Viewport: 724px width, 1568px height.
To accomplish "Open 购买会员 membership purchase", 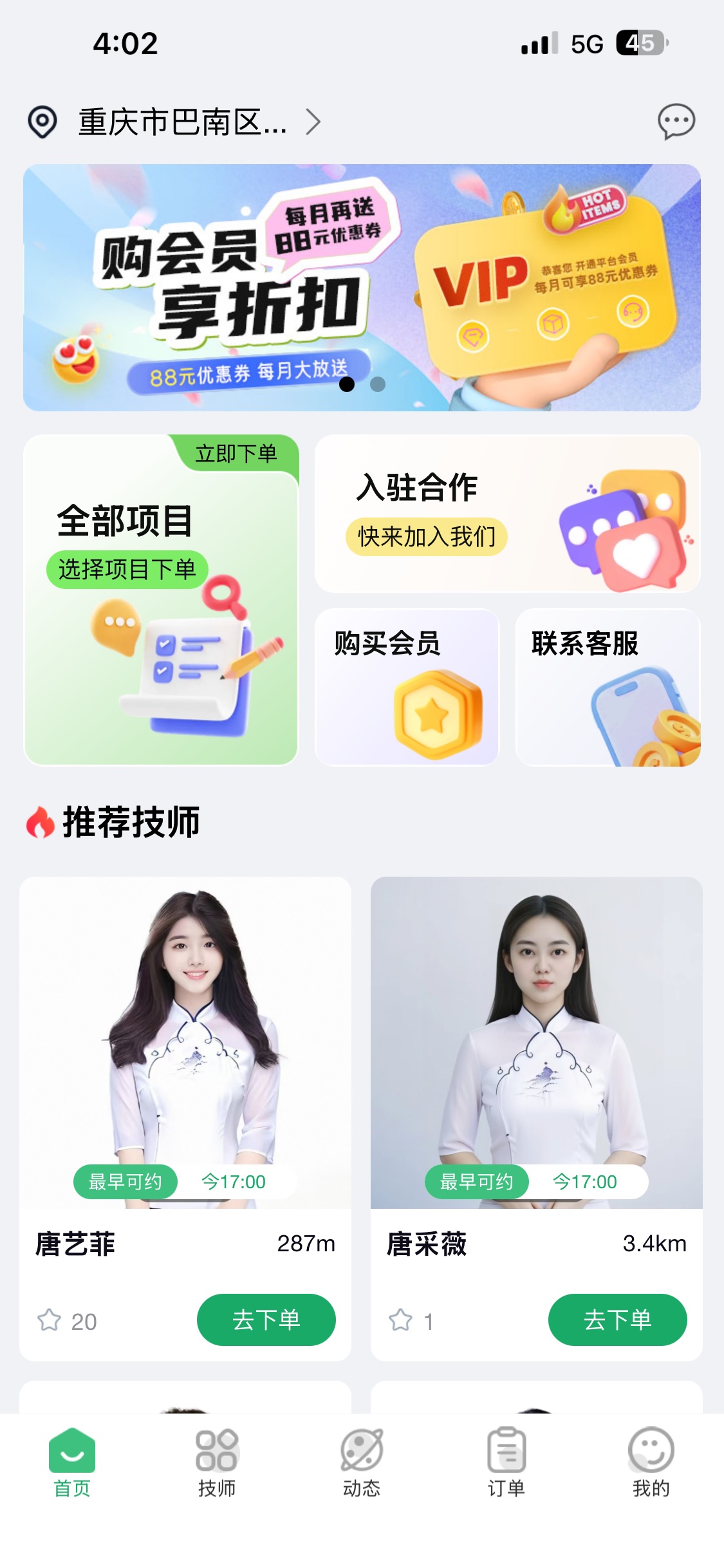I will (x=407, y=687).
